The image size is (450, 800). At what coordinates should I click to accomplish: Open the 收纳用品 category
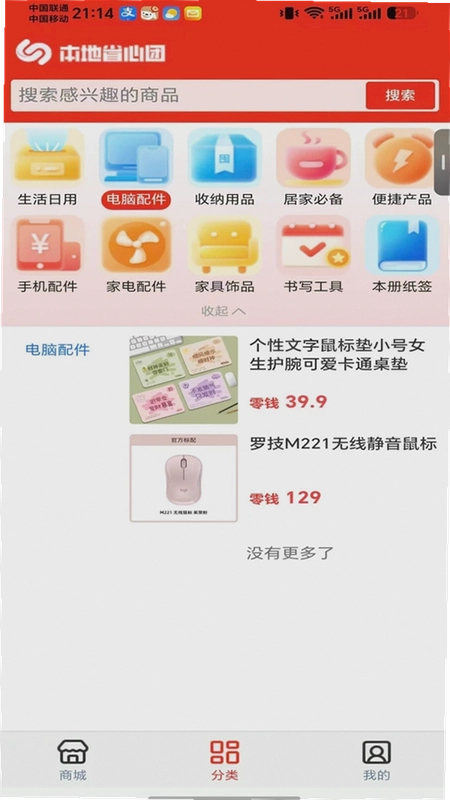click(224, 167)
